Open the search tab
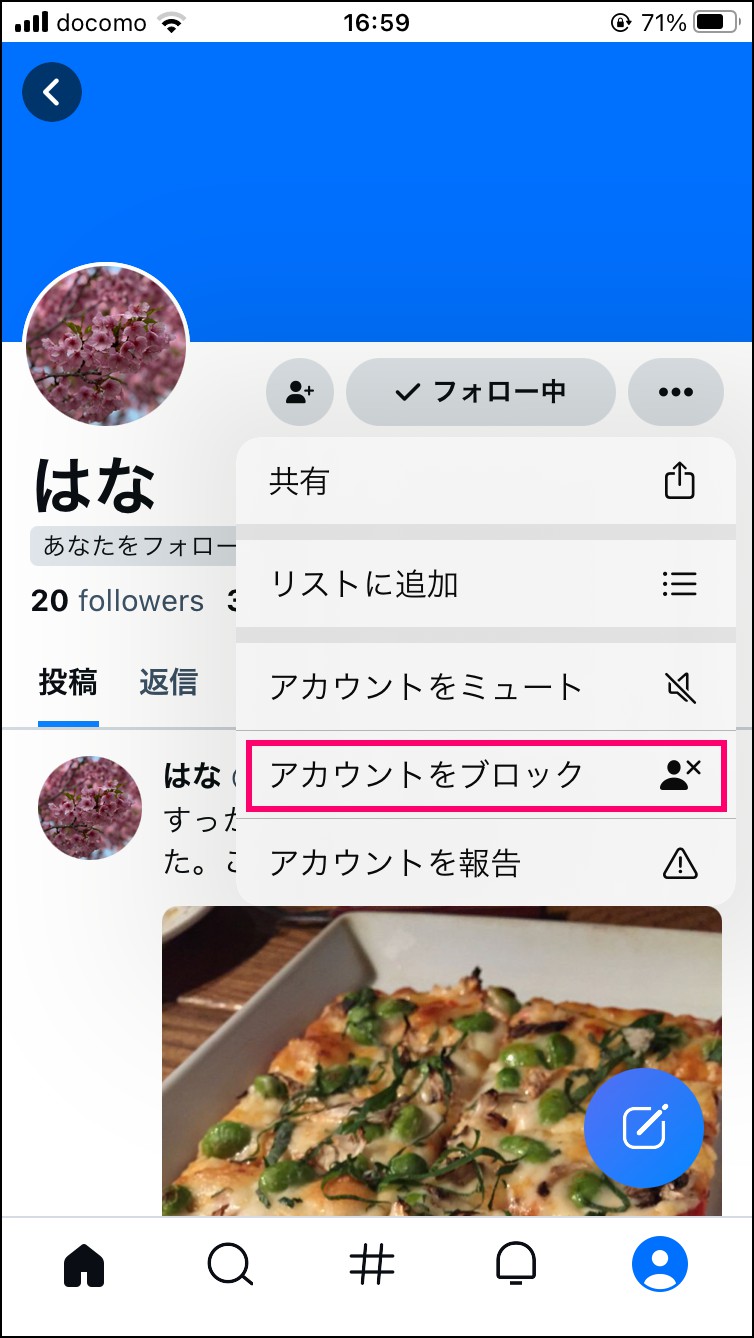The height and width of the screenshot is (1338, 754). point(229,1266)
